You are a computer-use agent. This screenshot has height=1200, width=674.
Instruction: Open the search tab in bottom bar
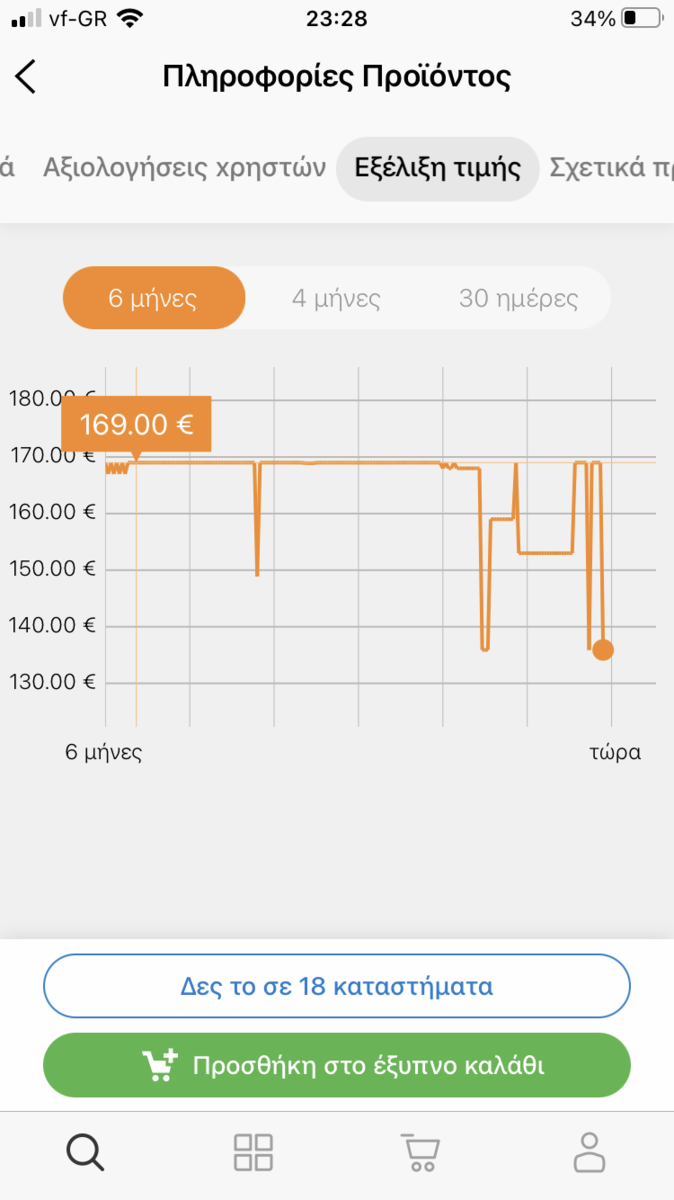[85, 1152]
